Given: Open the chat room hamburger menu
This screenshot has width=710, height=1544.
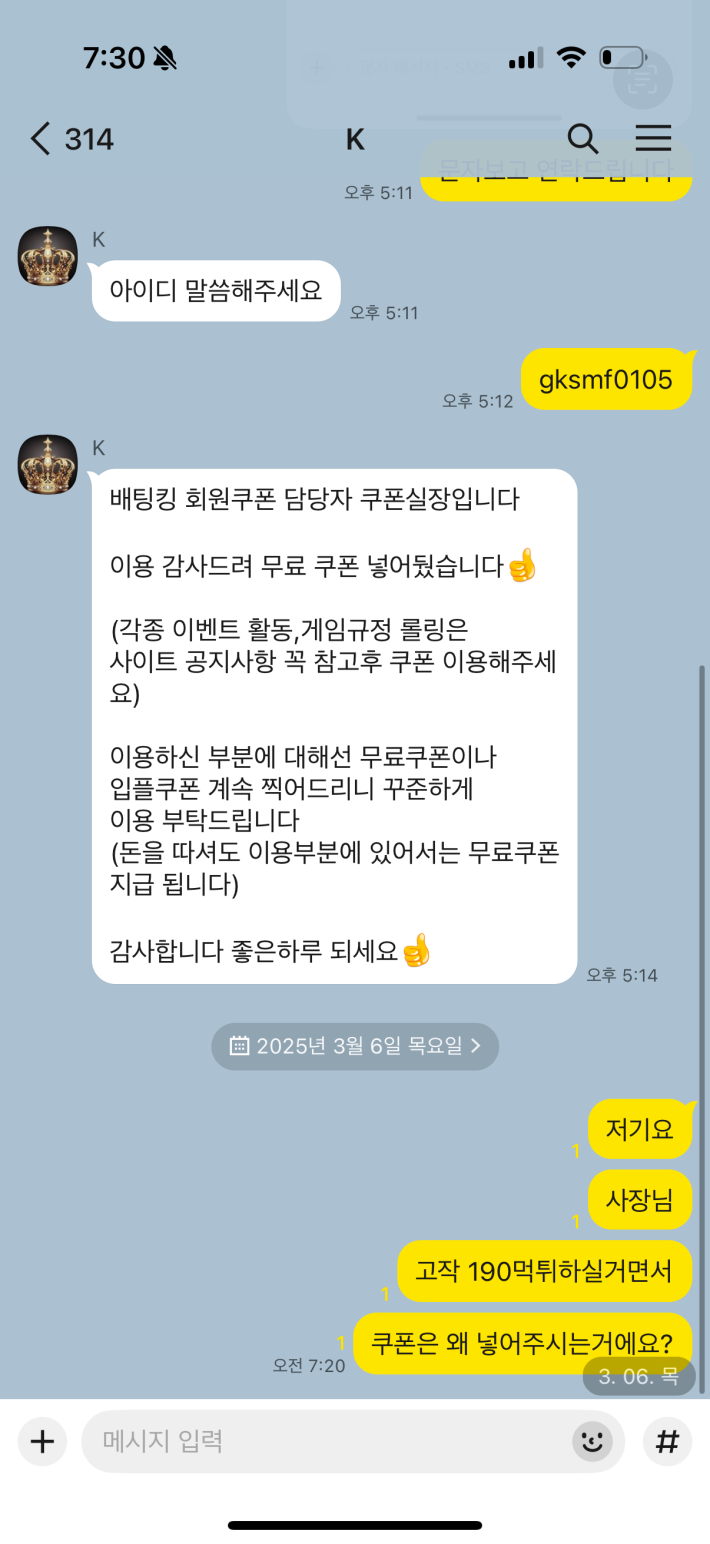Looking at the screenshot, I should (653, 139).
